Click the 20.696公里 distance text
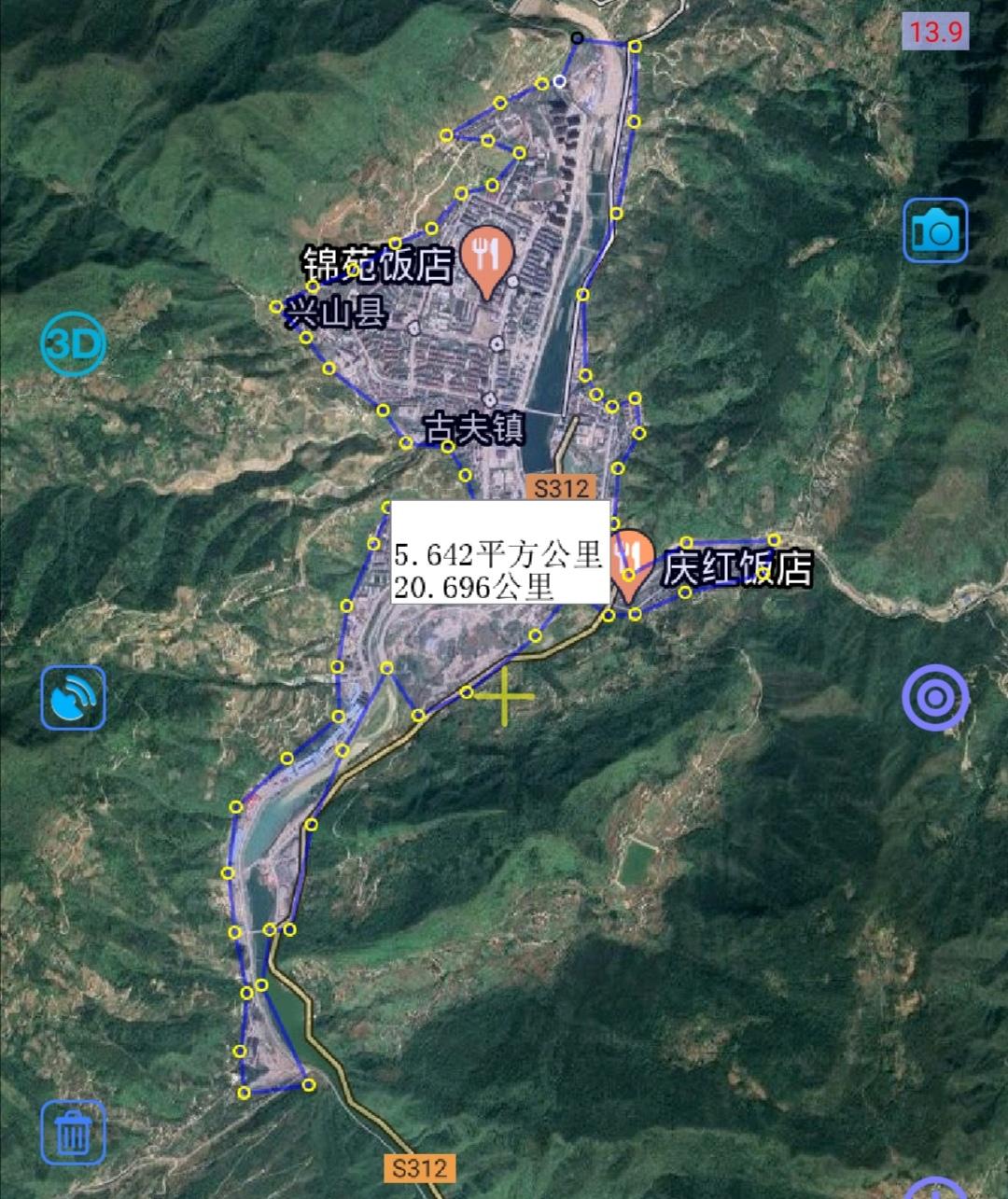 point(476,588)
